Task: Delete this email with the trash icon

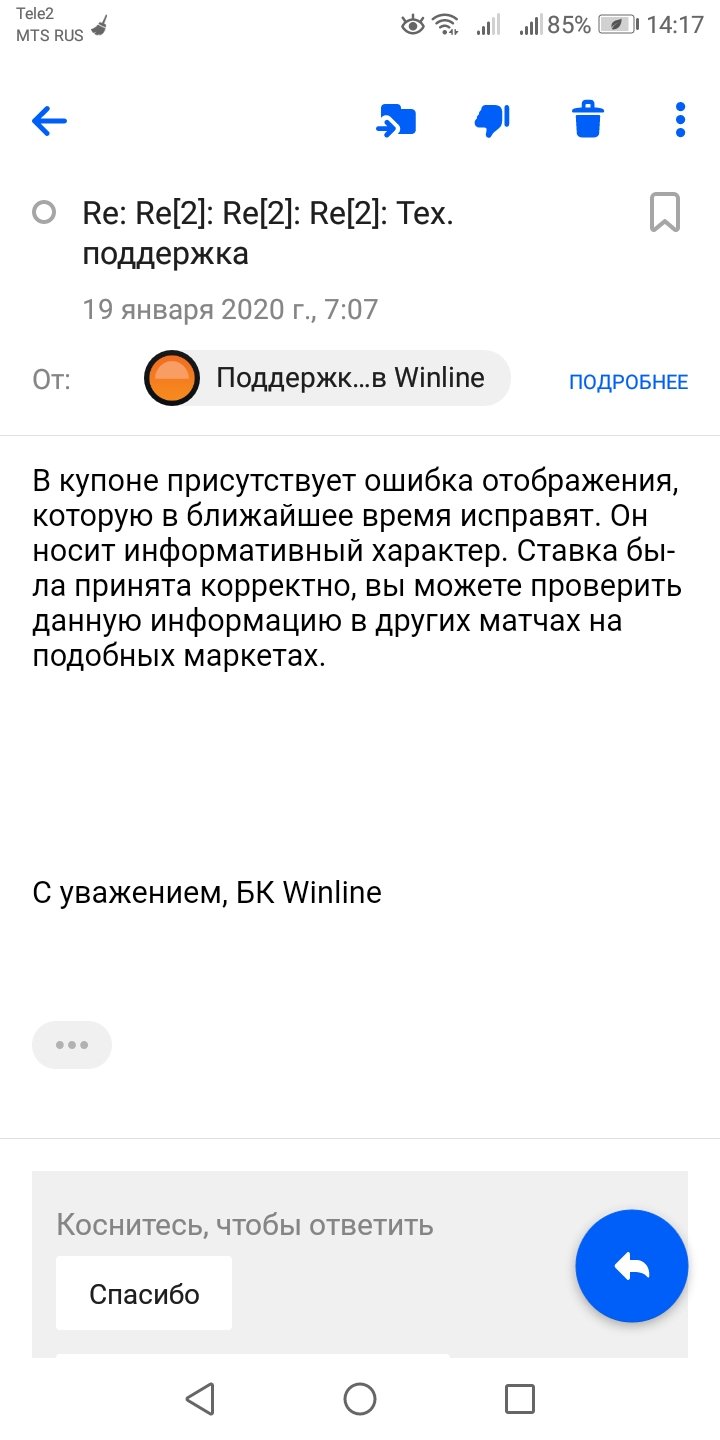Action: pos(588,121)
